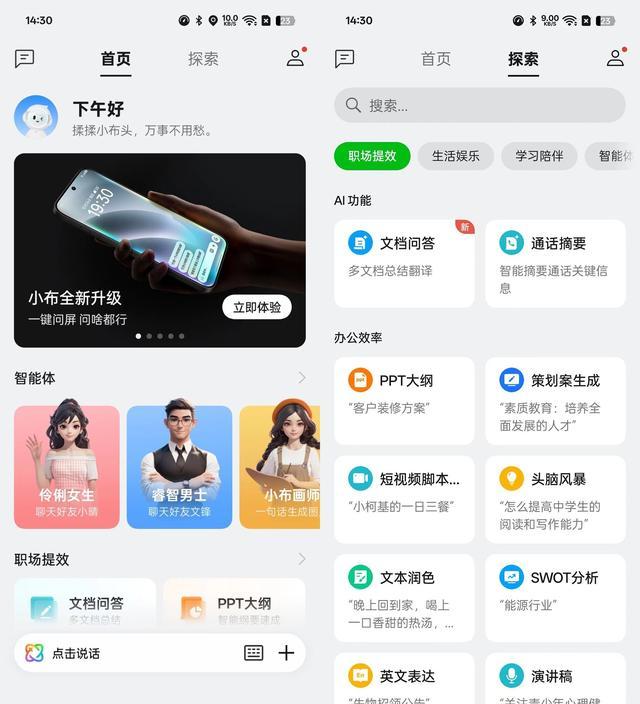Switch to keyboard input icon

(x=254, y=653)
